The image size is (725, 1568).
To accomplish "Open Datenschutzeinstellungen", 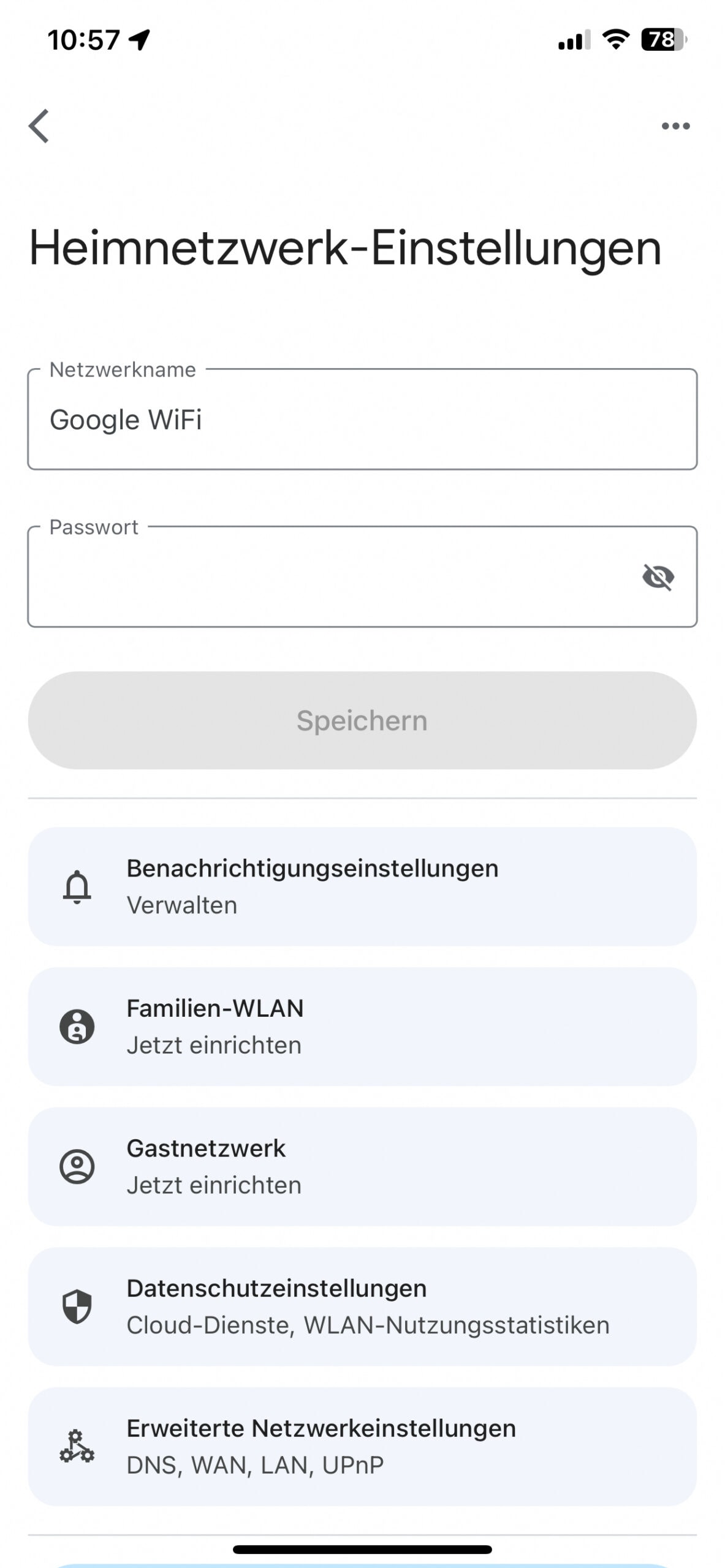I will [x=362, y=1306].
